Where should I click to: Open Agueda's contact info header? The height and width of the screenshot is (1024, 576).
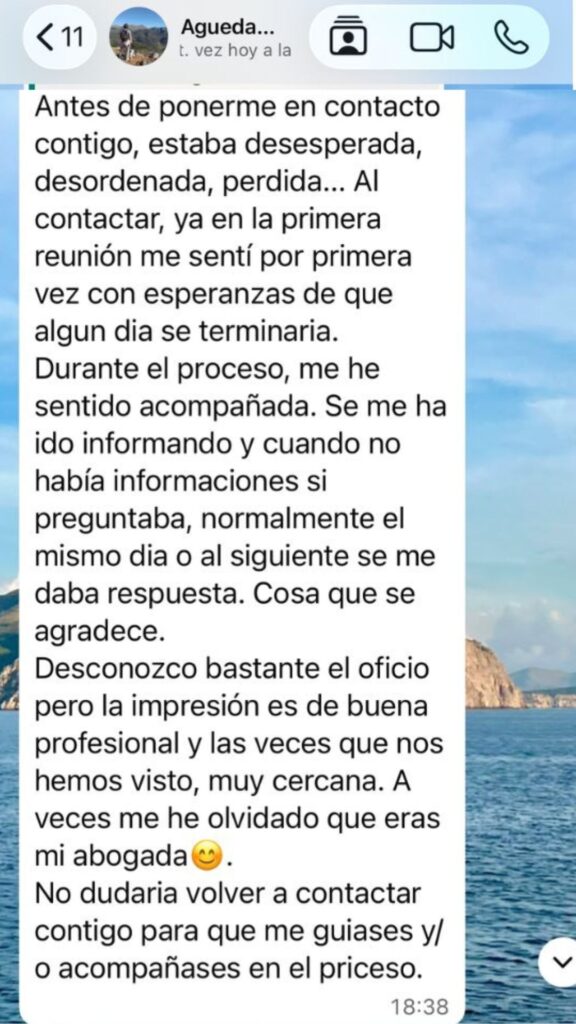click(x=235, y=37)
